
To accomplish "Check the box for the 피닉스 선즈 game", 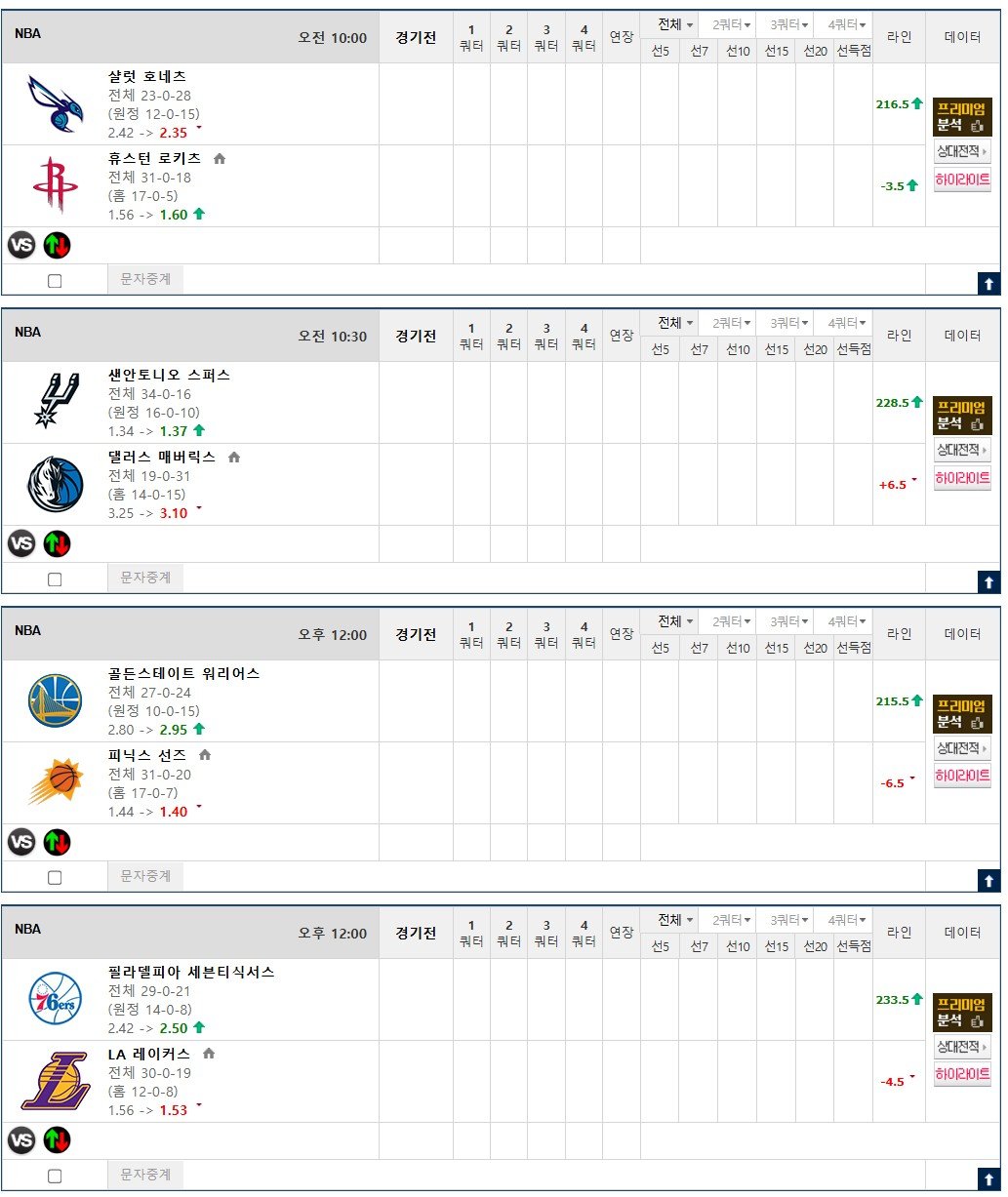I will tap(55, 878).
